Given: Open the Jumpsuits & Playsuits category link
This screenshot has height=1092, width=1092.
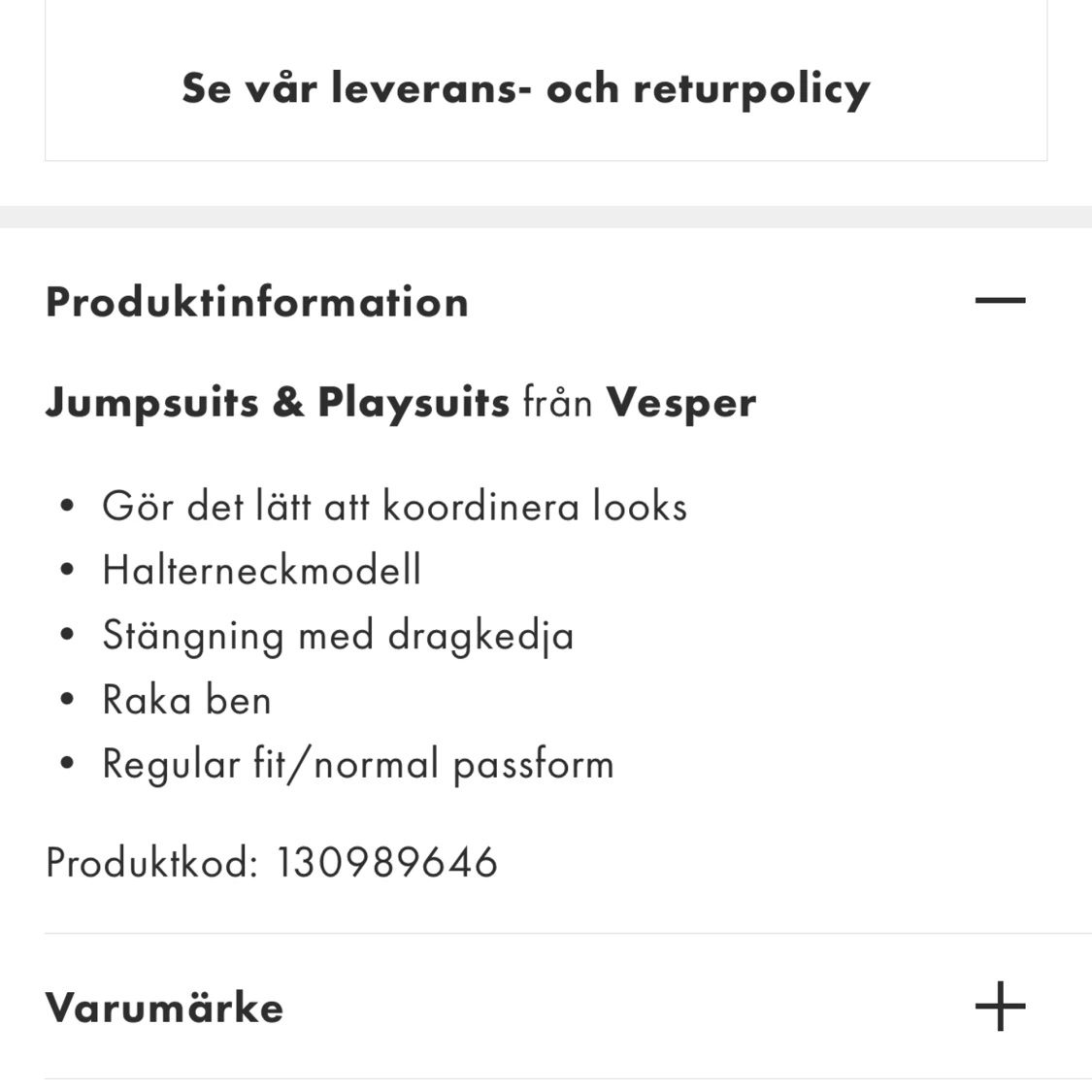Looking at the screenshot, I should (x=278, y=403).
